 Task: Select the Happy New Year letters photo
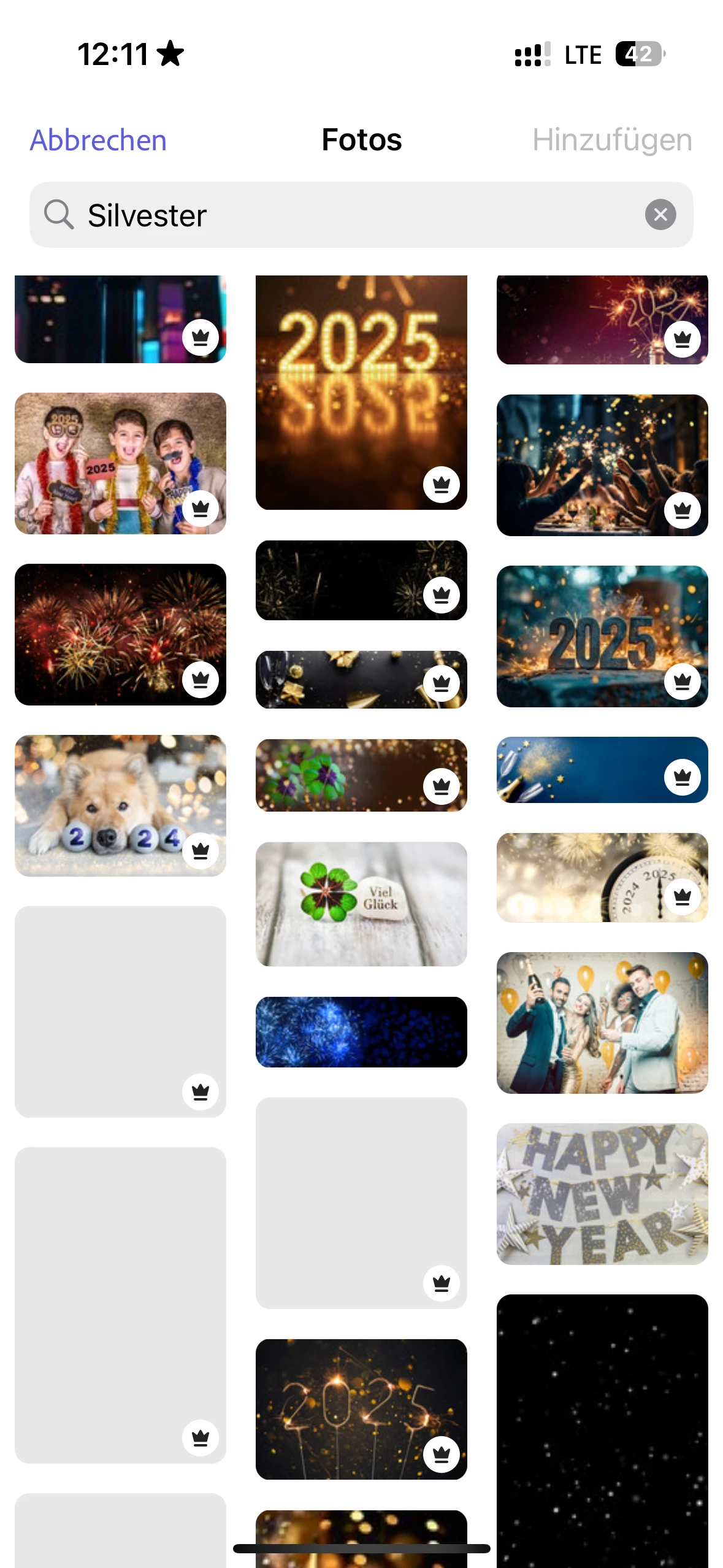tap(602, 1194)
